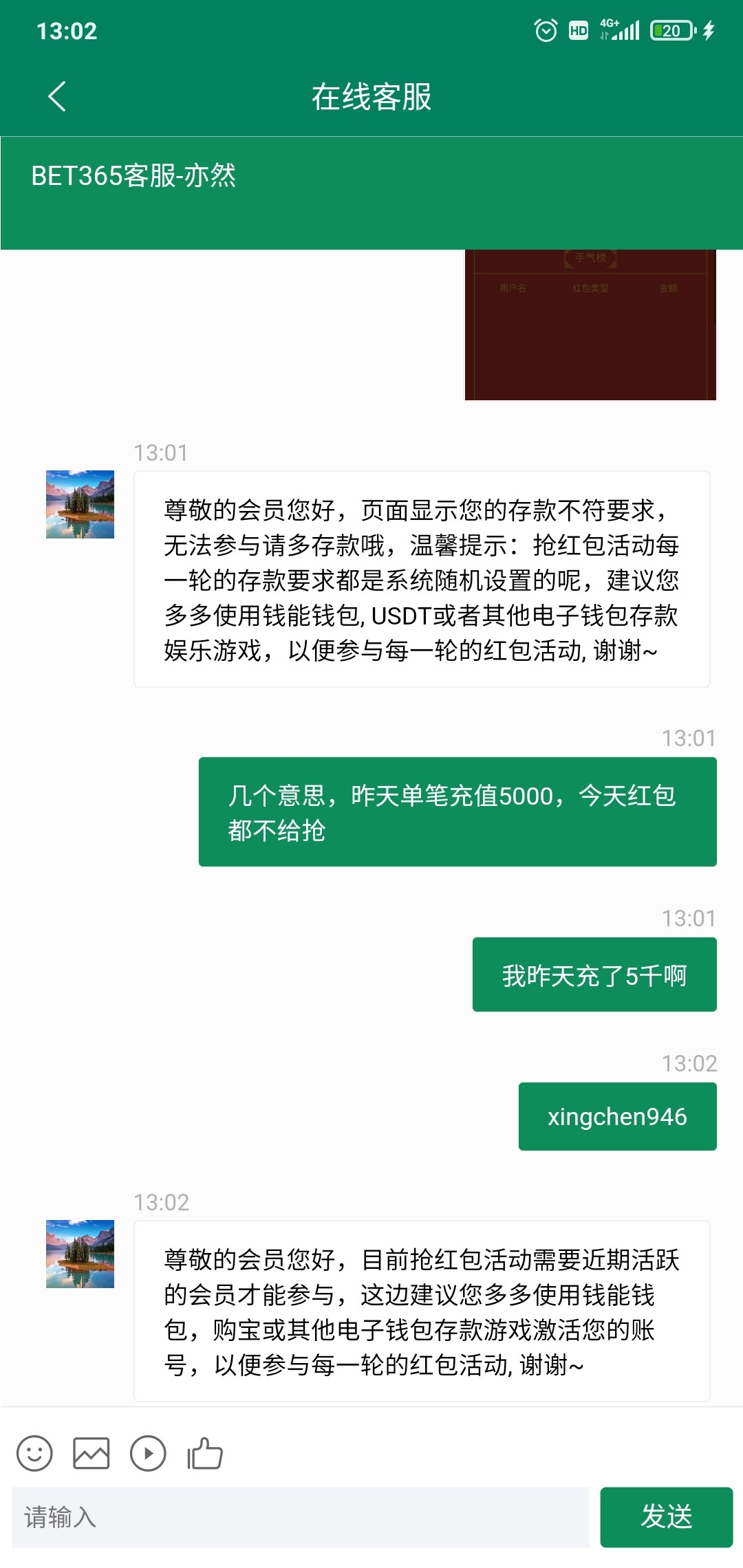The image size is (743, 1568).
Task: Focus the 请输入 message field
Action: pos(301,1517)
